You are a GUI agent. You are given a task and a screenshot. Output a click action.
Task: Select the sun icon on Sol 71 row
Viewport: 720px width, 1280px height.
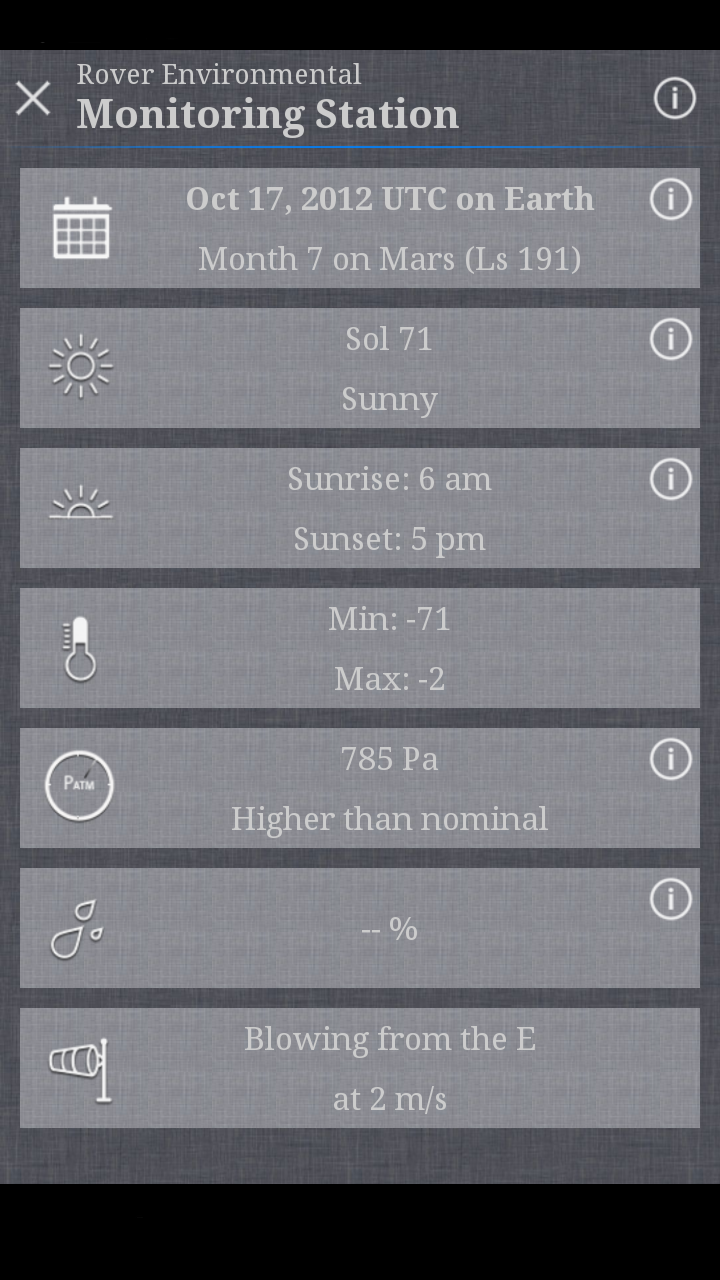pos(80,367)
